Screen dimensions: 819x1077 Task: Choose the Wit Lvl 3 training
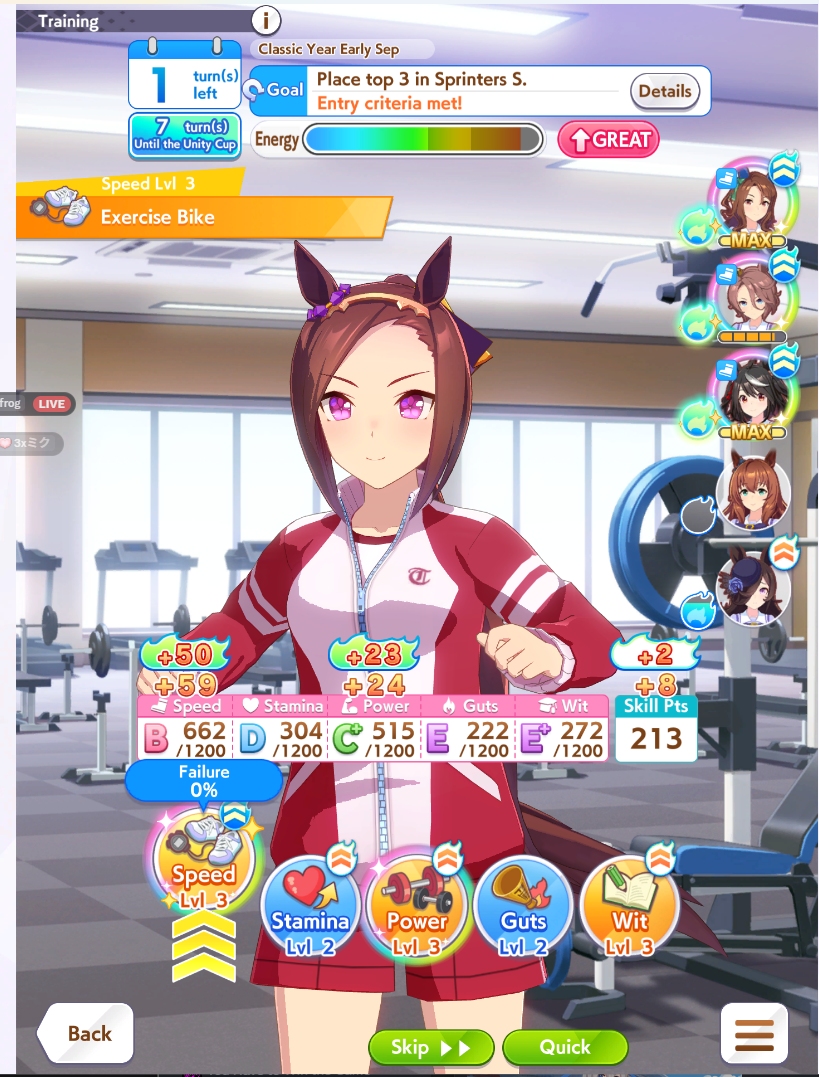(x=629, y=906)
